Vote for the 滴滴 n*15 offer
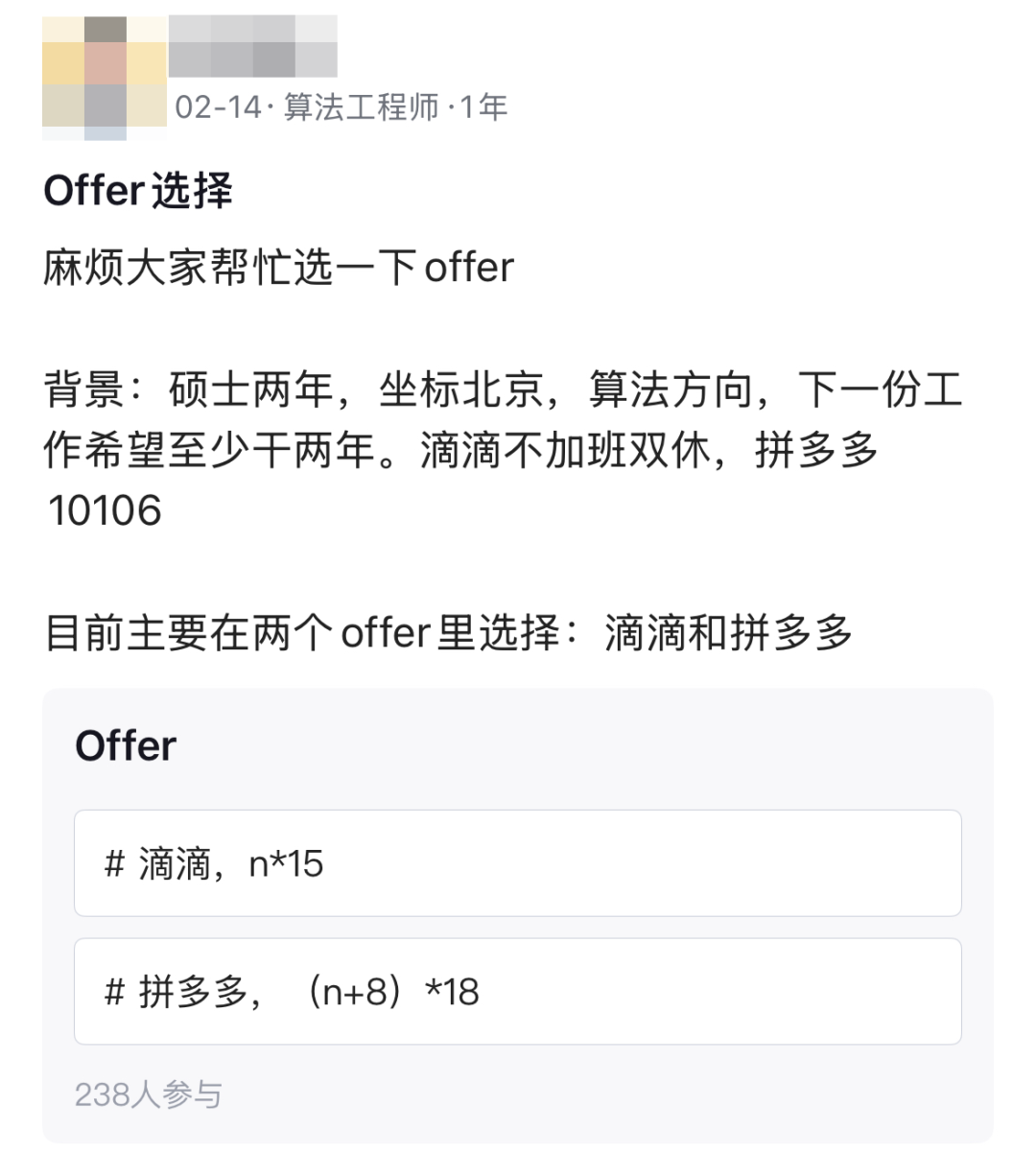The height and width of the screenshot is (1154, 1036). coord(518,863)
